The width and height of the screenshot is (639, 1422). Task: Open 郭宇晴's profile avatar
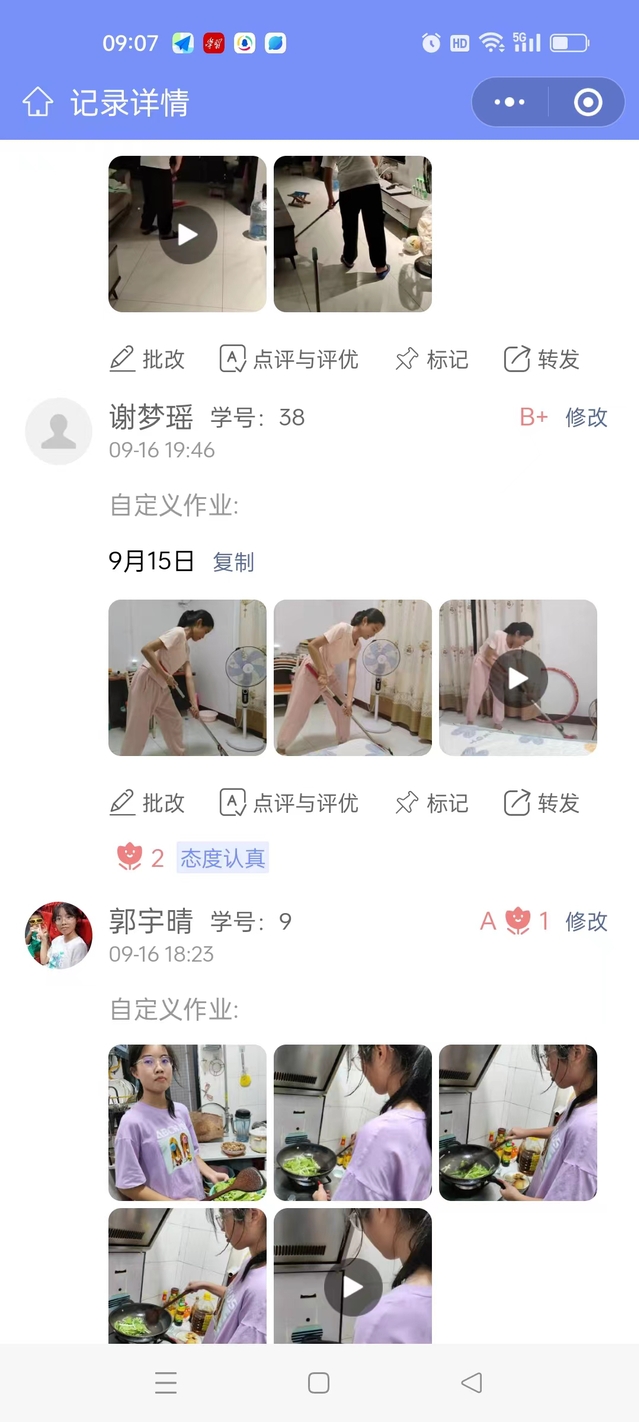pos(58,935)
